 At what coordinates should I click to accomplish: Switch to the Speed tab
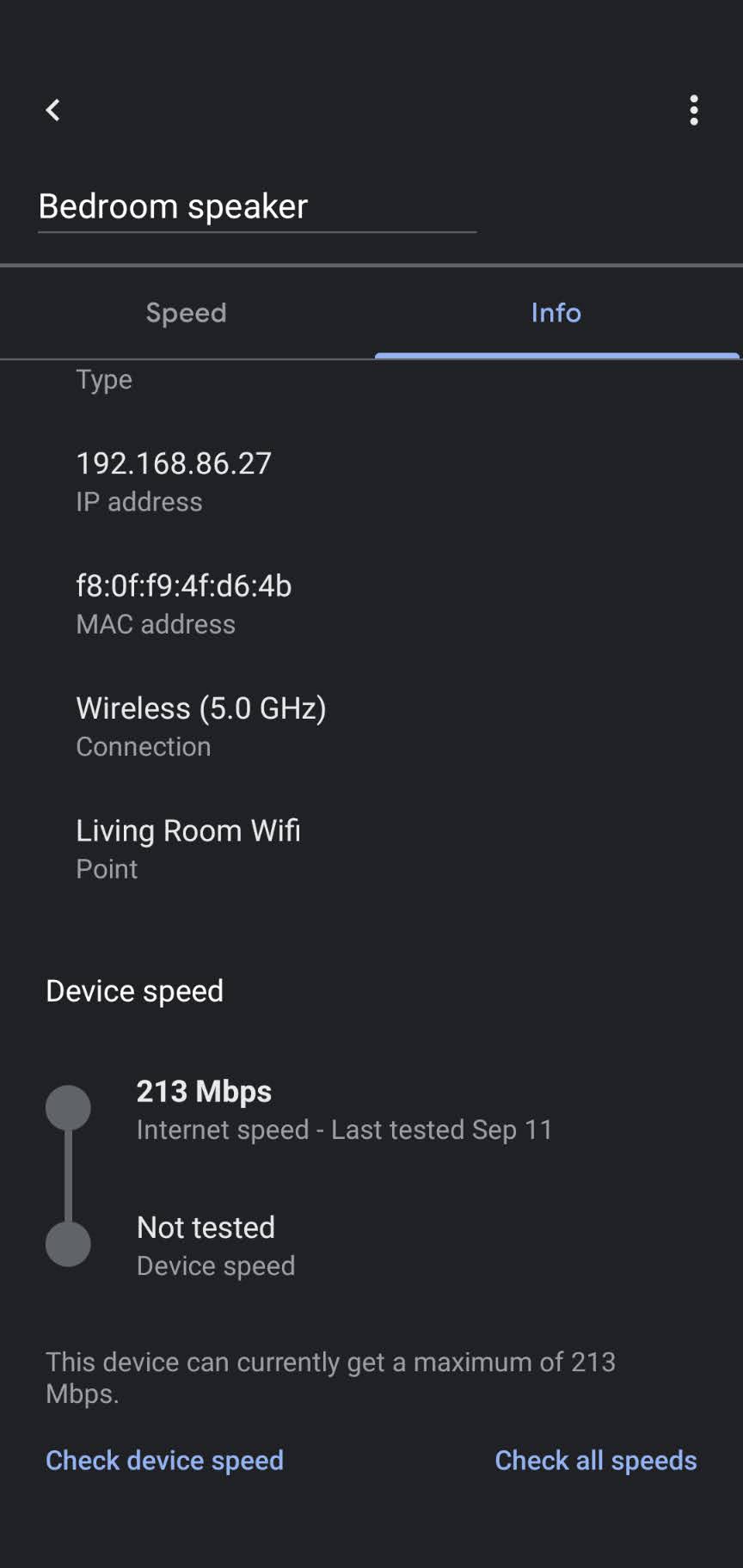186,313
